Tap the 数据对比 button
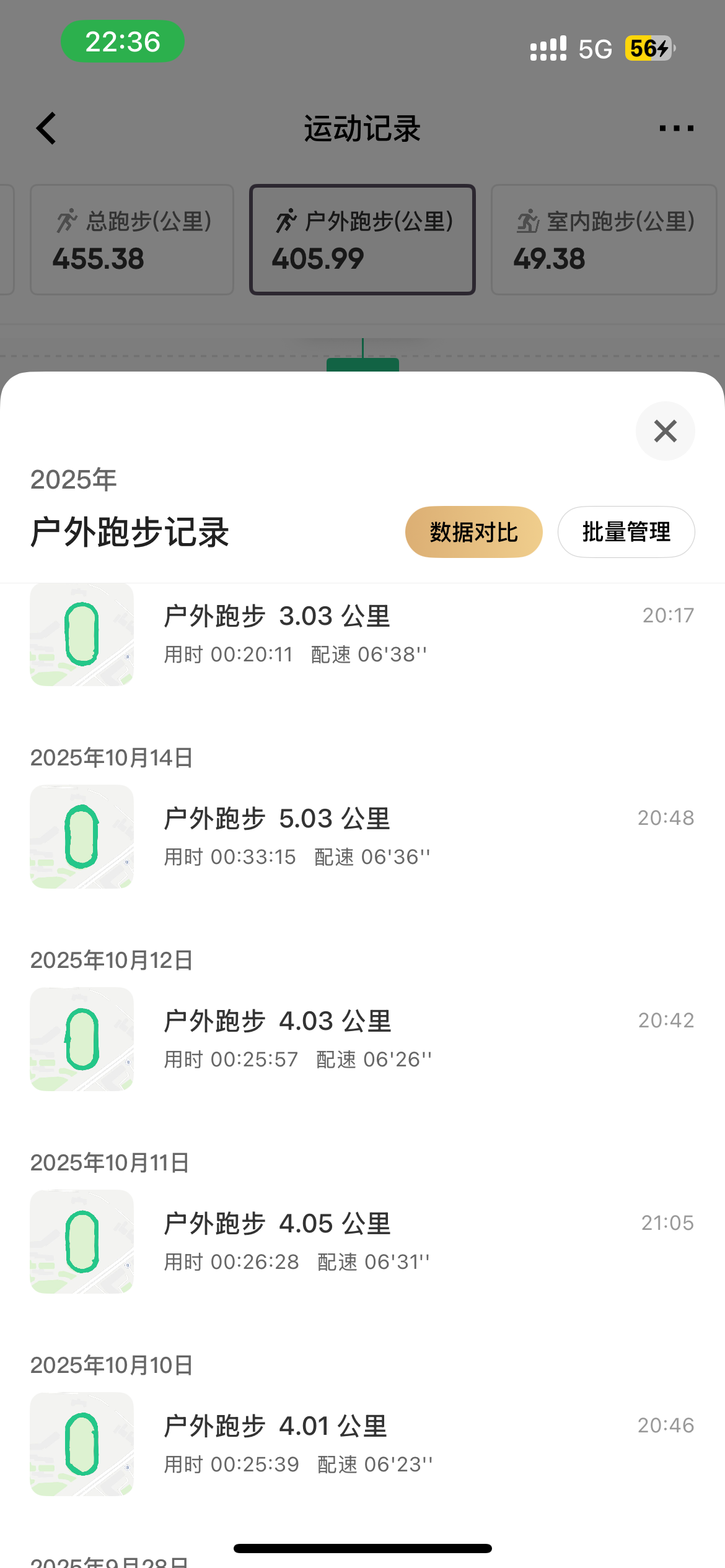This screenshot has height=1568, width=725. click(473, 532)
